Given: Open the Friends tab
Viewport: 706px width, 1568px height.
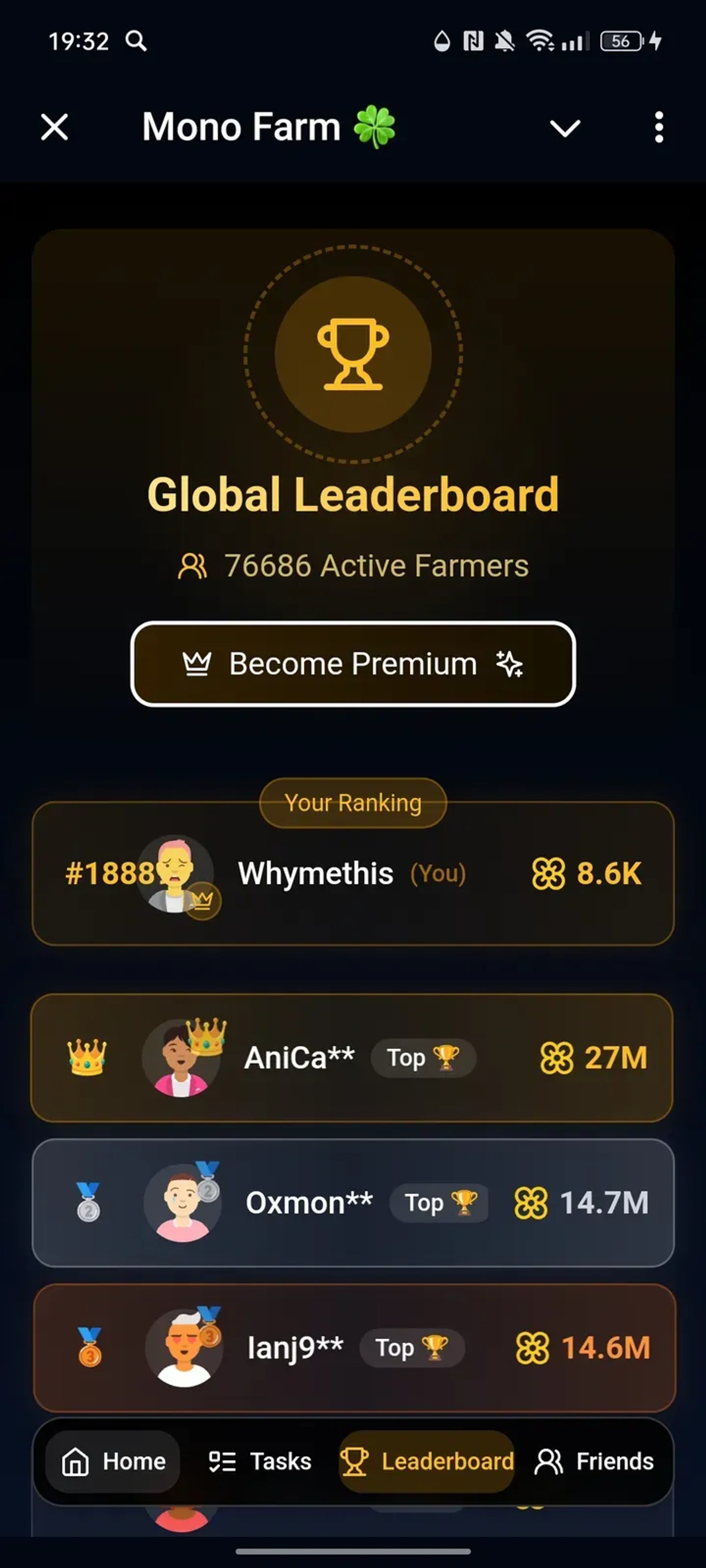Looking at the screenshot, I should coord(594,1461).
